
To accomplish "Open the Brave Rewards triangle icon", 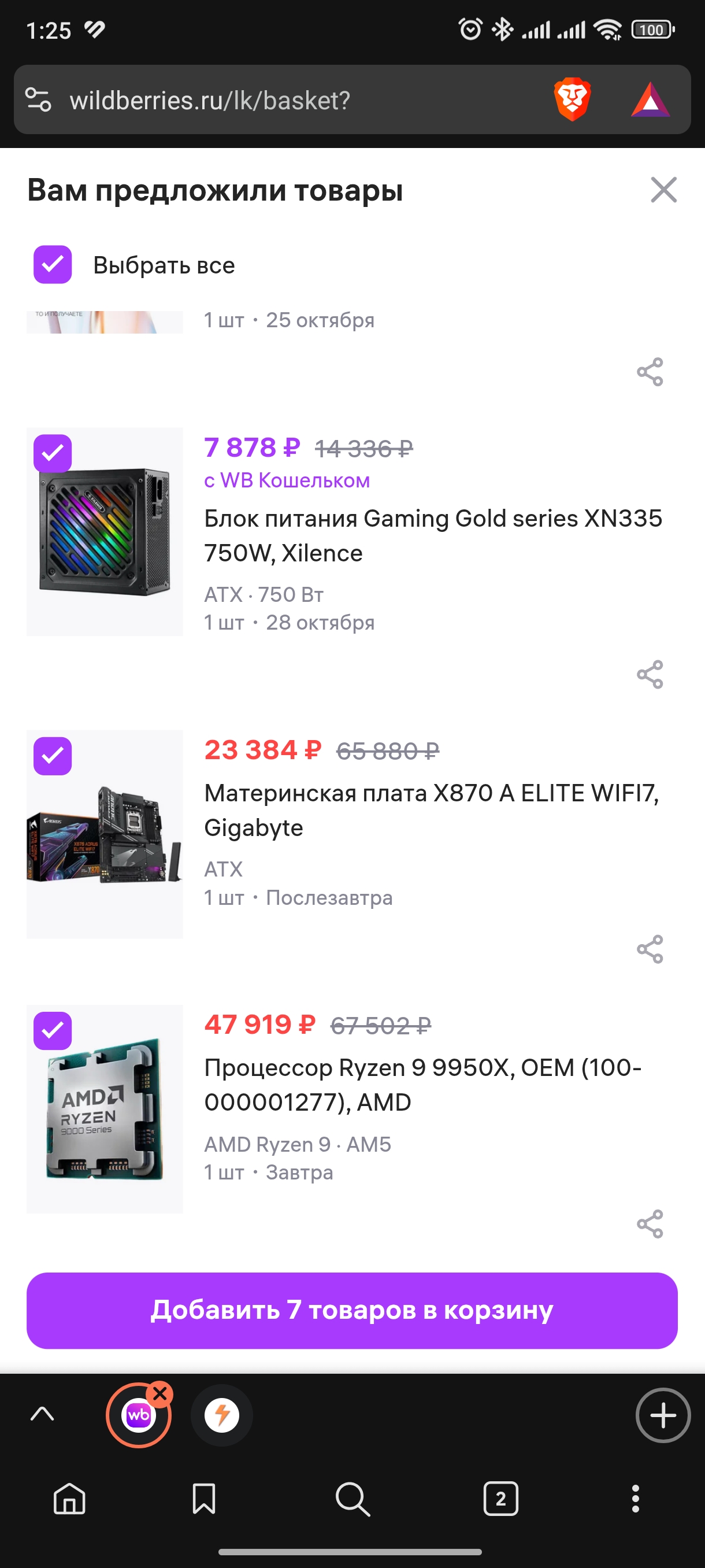I will [650, 100].
